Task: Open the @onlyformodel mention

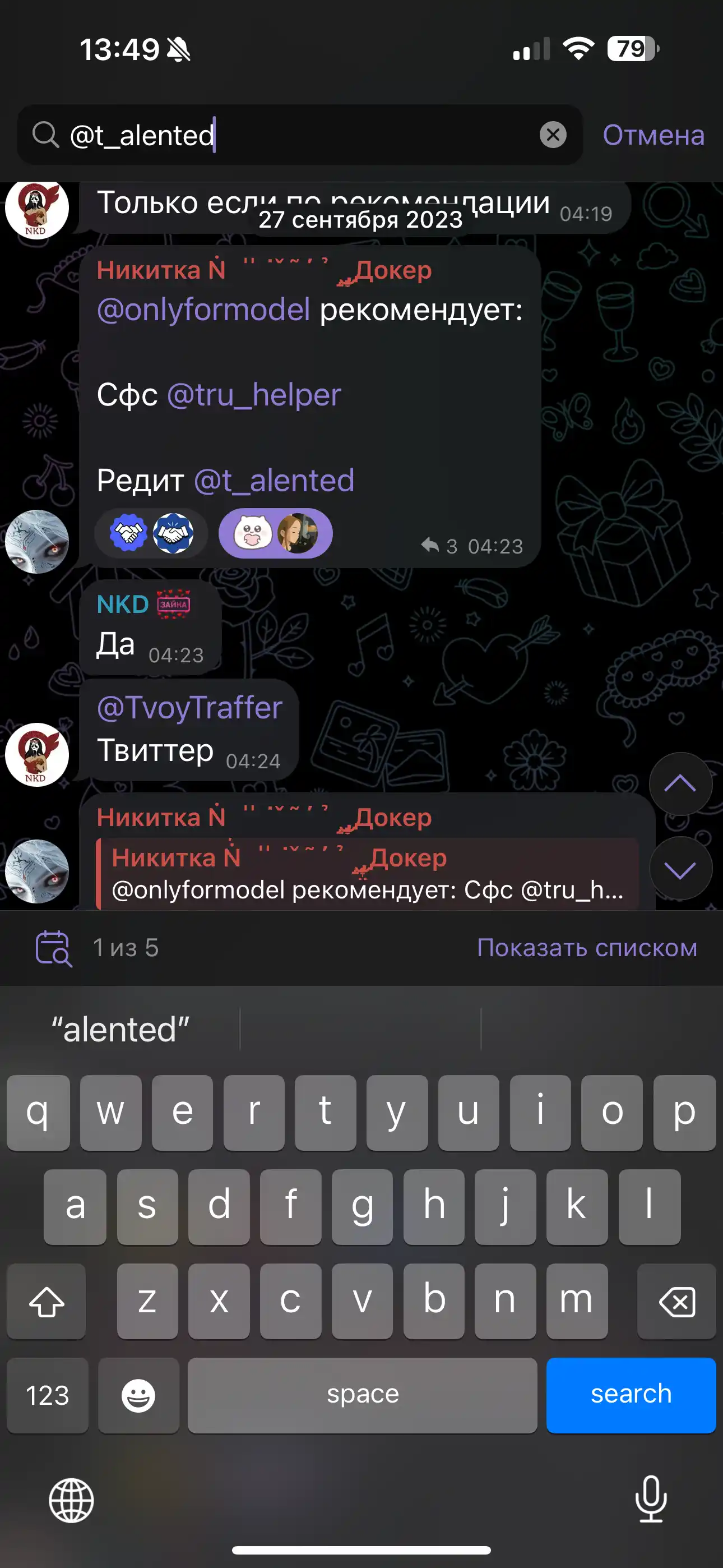Action: (x=203, y=309)
